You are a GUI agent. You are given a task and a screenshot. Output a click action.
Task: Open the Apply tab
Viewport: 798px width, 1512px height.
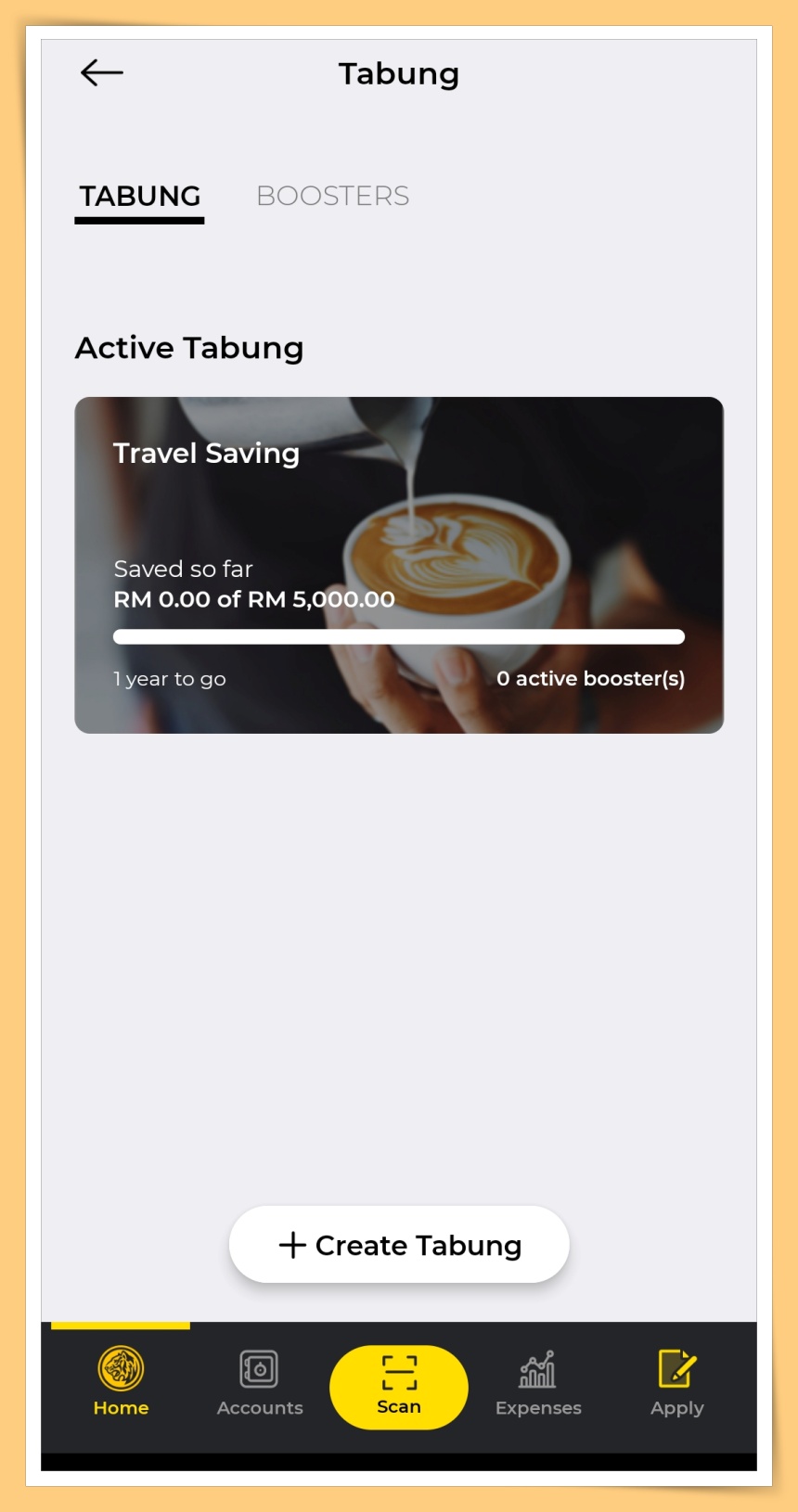click(x=677, y=1382)
